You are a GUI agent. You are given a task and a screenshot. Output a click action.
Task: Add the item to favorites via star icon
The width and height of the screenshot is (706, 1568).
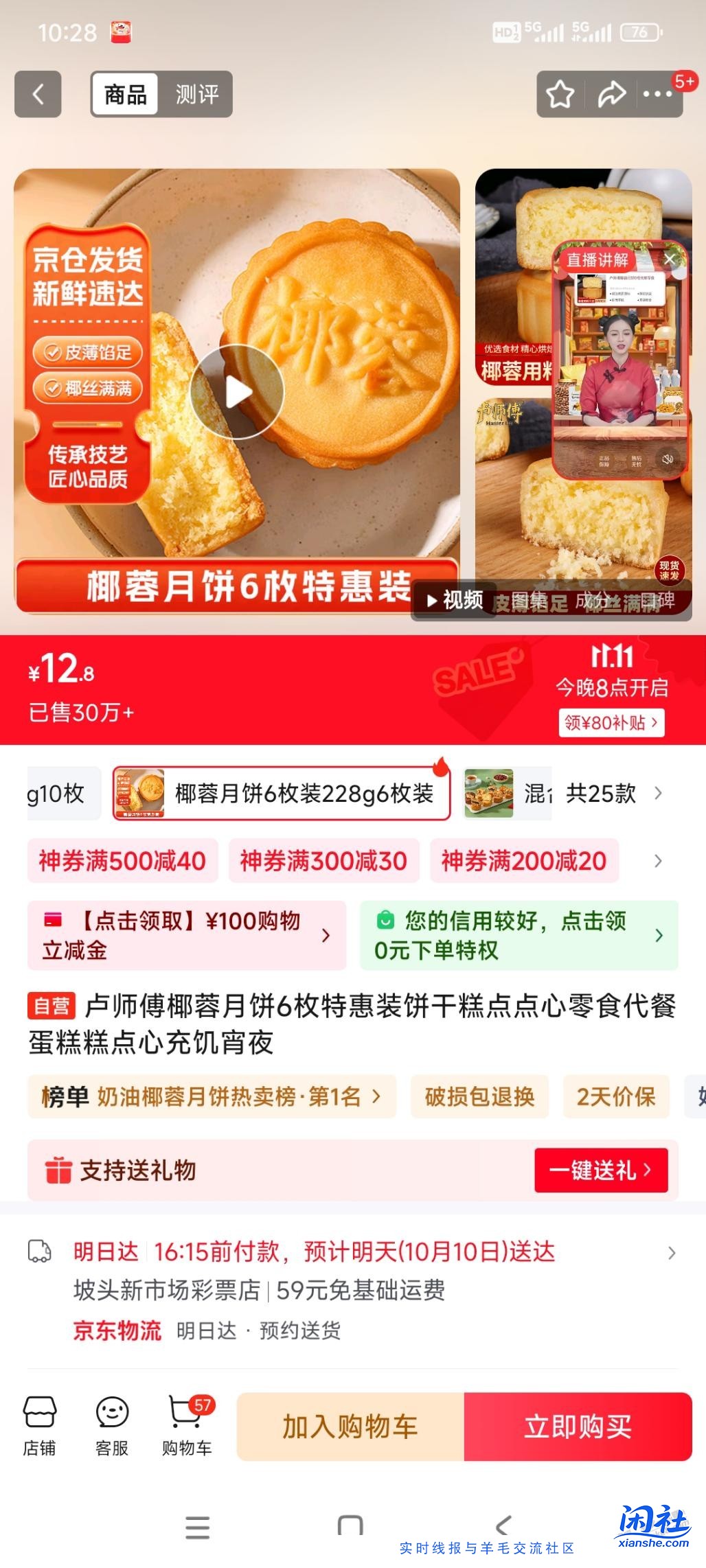point(560,94)
